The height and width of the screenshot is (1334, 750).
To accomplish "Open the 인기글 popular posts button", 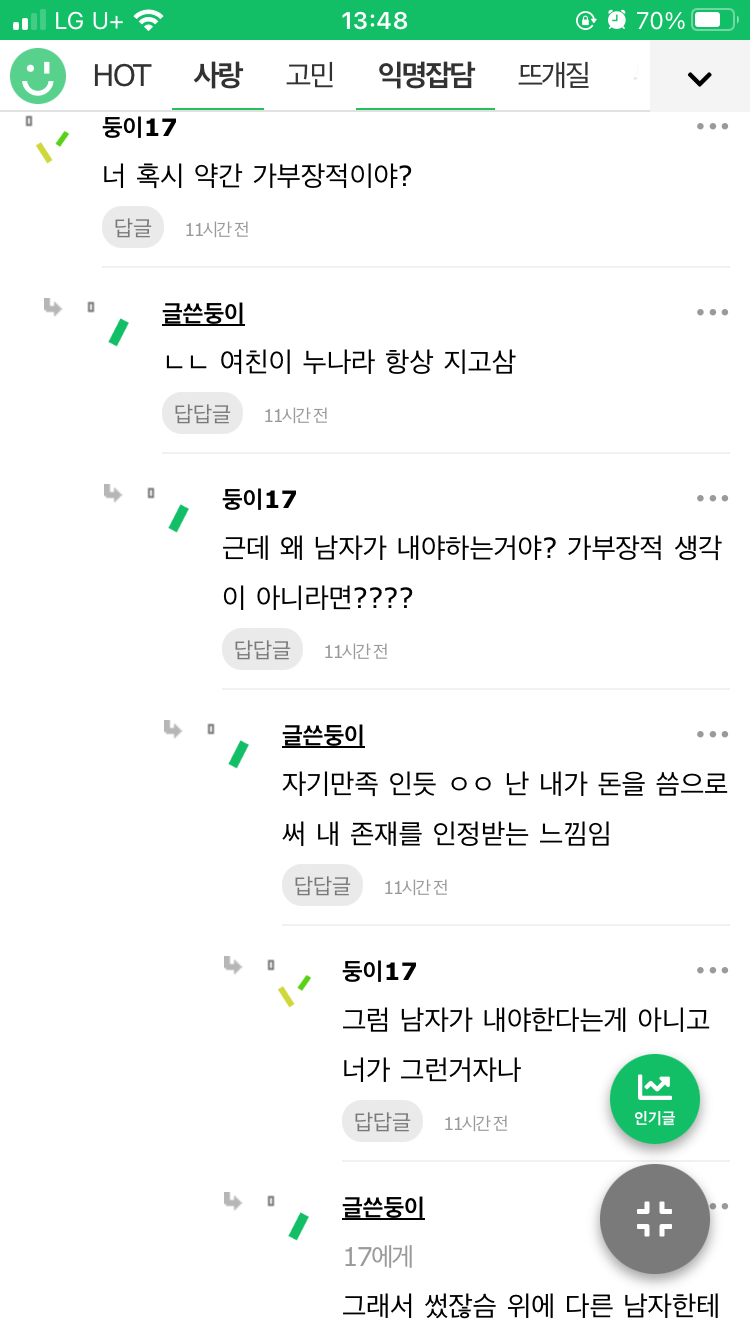I will coord(655,1099).
